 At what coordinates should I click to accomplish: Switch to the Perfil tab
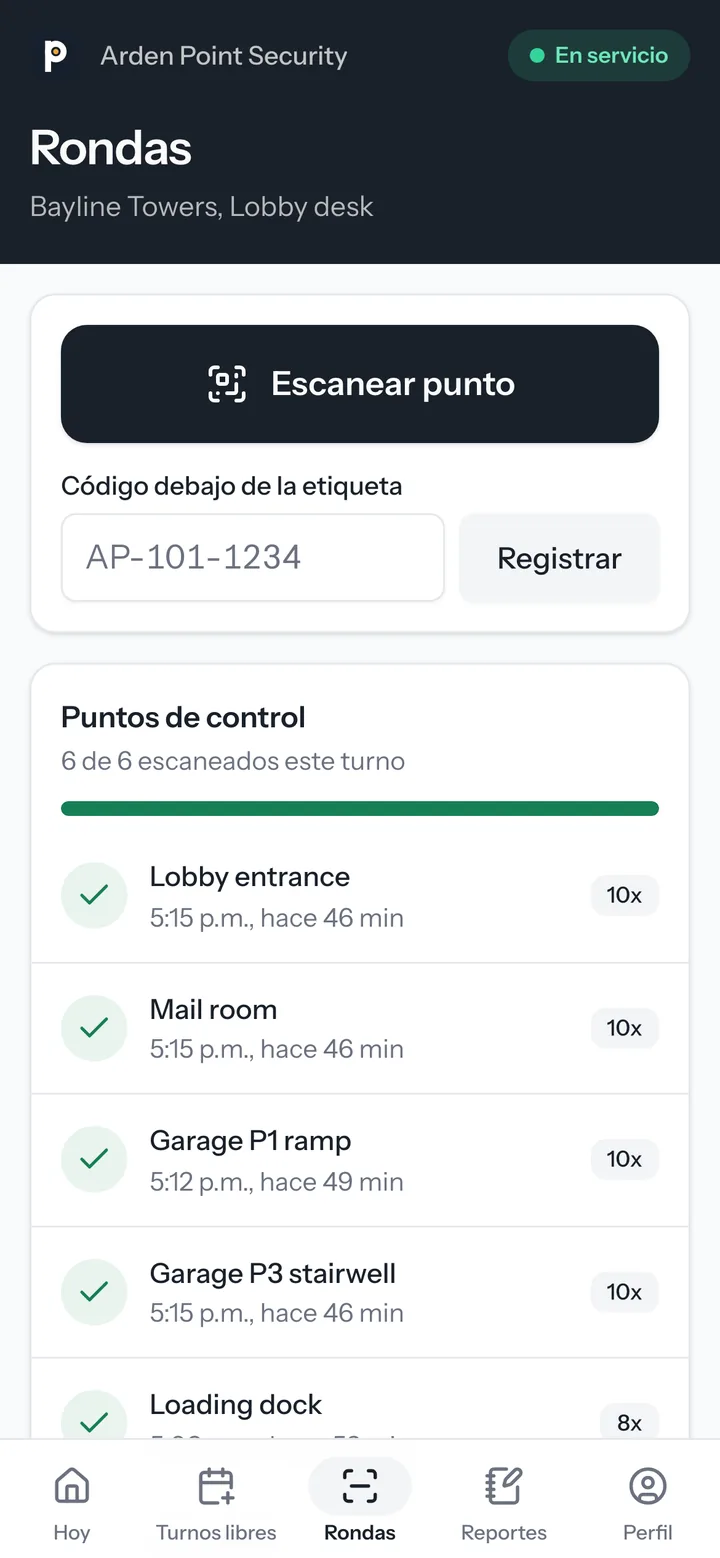pos(648,1504)
